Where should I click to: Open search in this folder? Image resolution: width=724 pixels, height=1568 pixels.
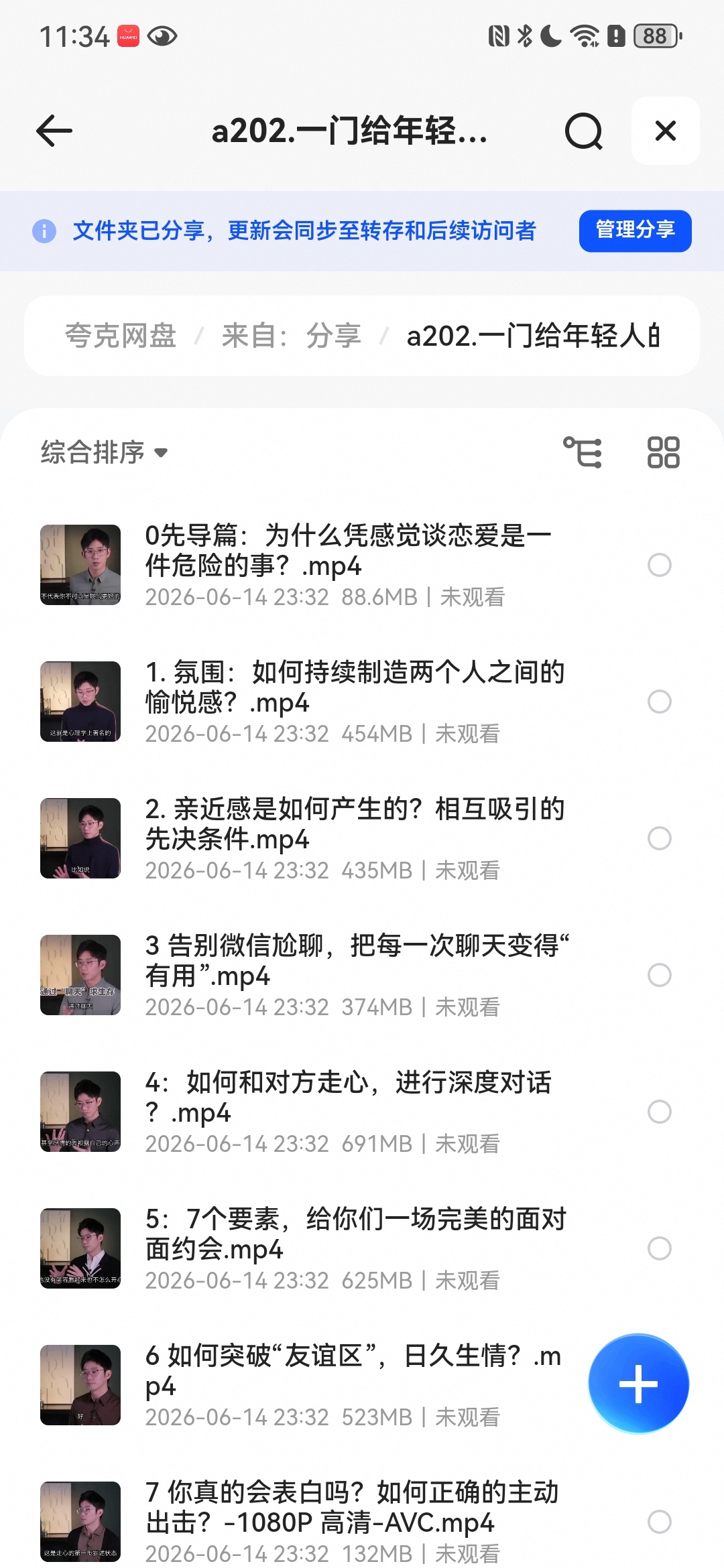tap(584, 131)
